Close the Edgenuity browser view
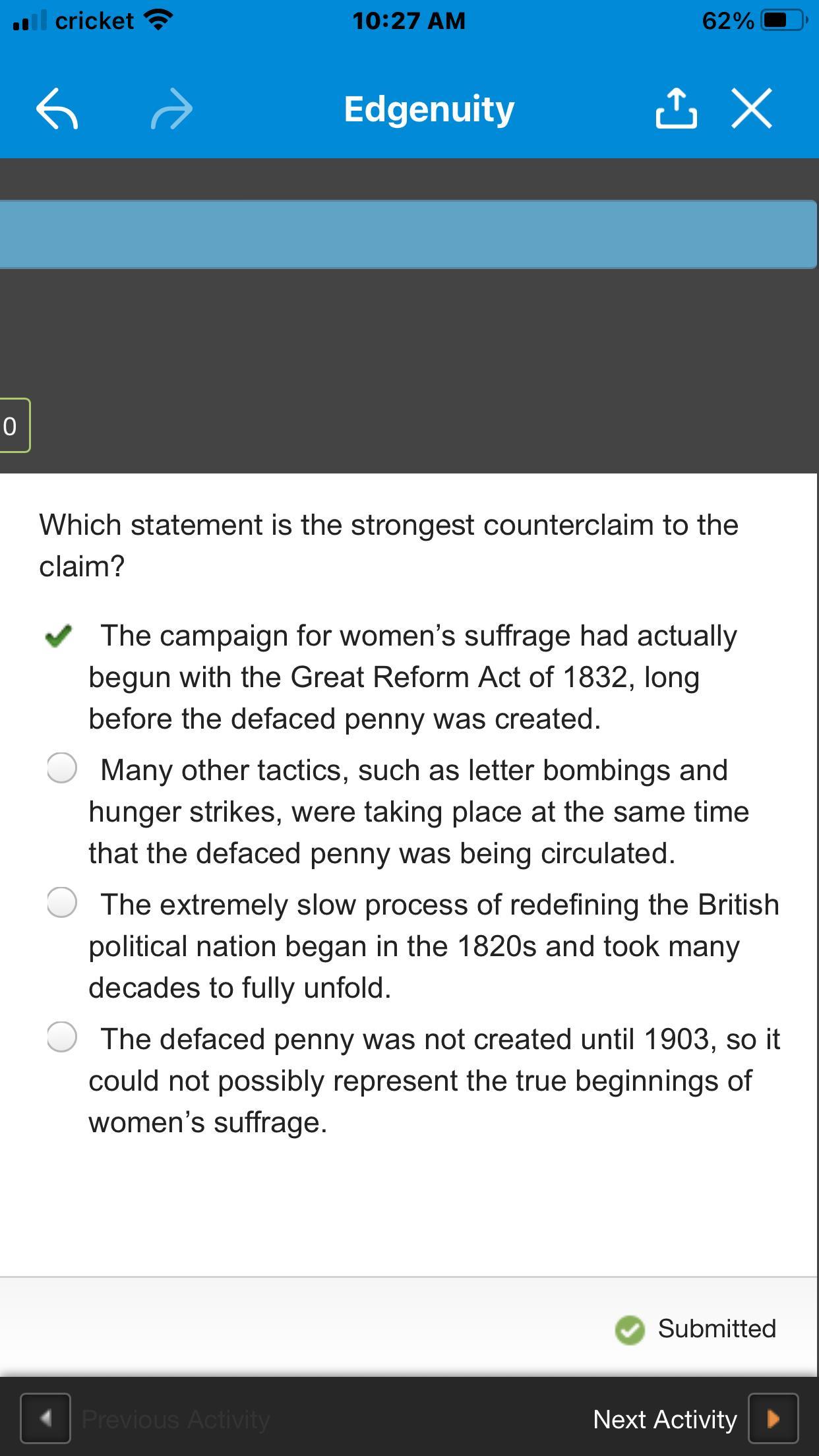 (752, 108)
